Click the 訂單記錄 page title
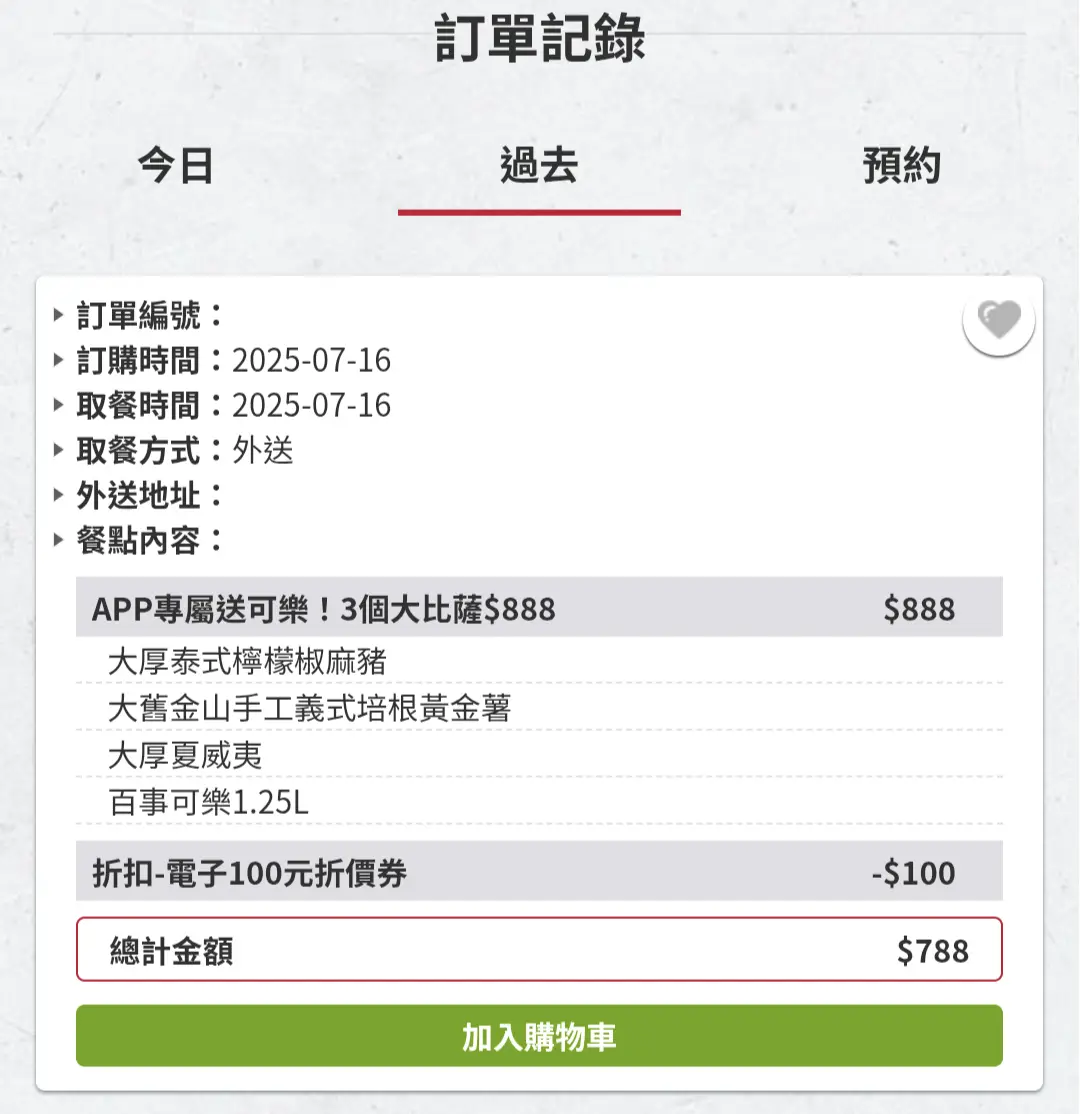This screenshot has height=1114, width=1080. point(540,35)
